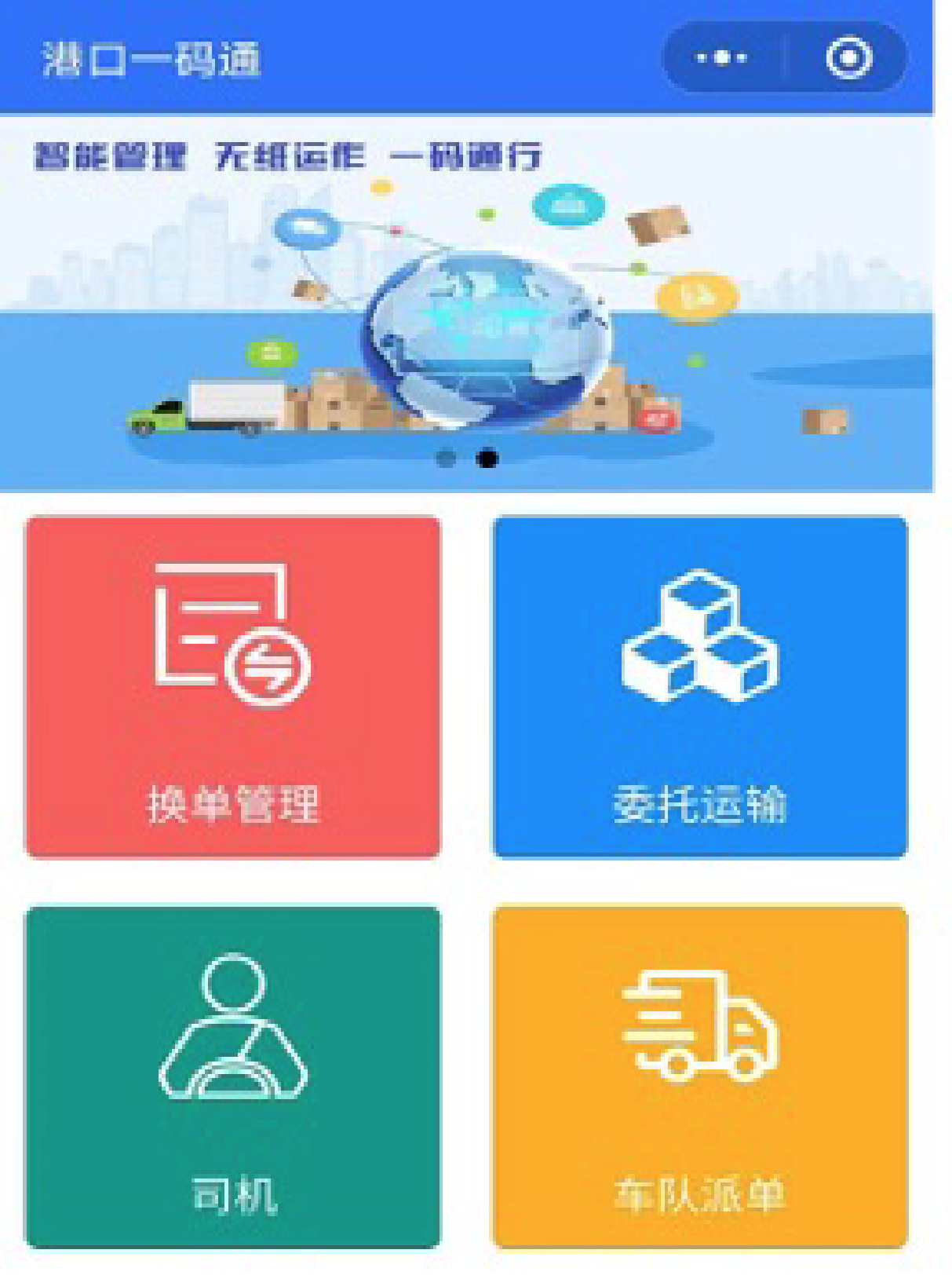The height and width of the screenshot is (1279, 952).
Task: Tap the stacked boxes icon on 委托运输
Action: coord(701,636)
